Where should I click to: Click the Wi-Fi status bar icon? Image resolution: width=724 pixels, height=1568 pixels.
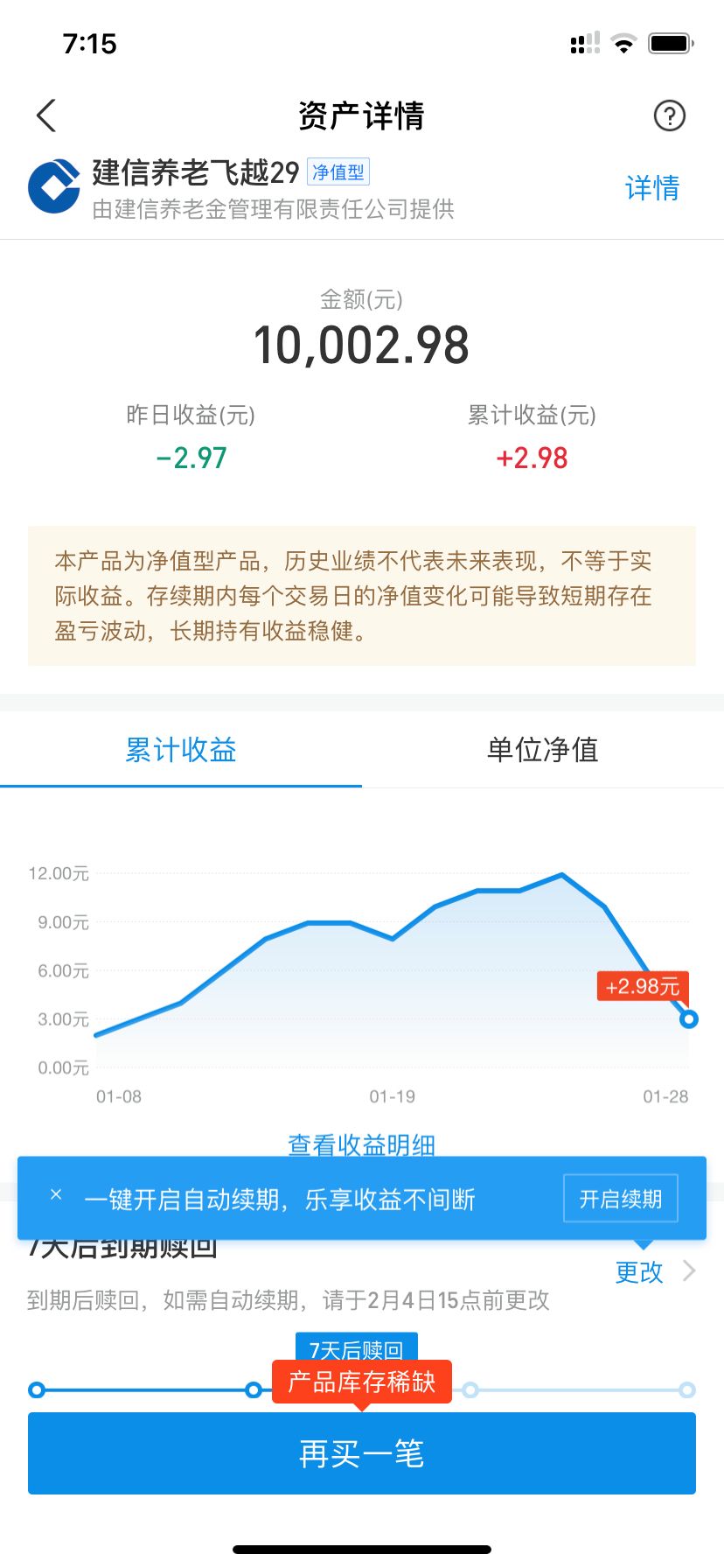click(623, 43)
